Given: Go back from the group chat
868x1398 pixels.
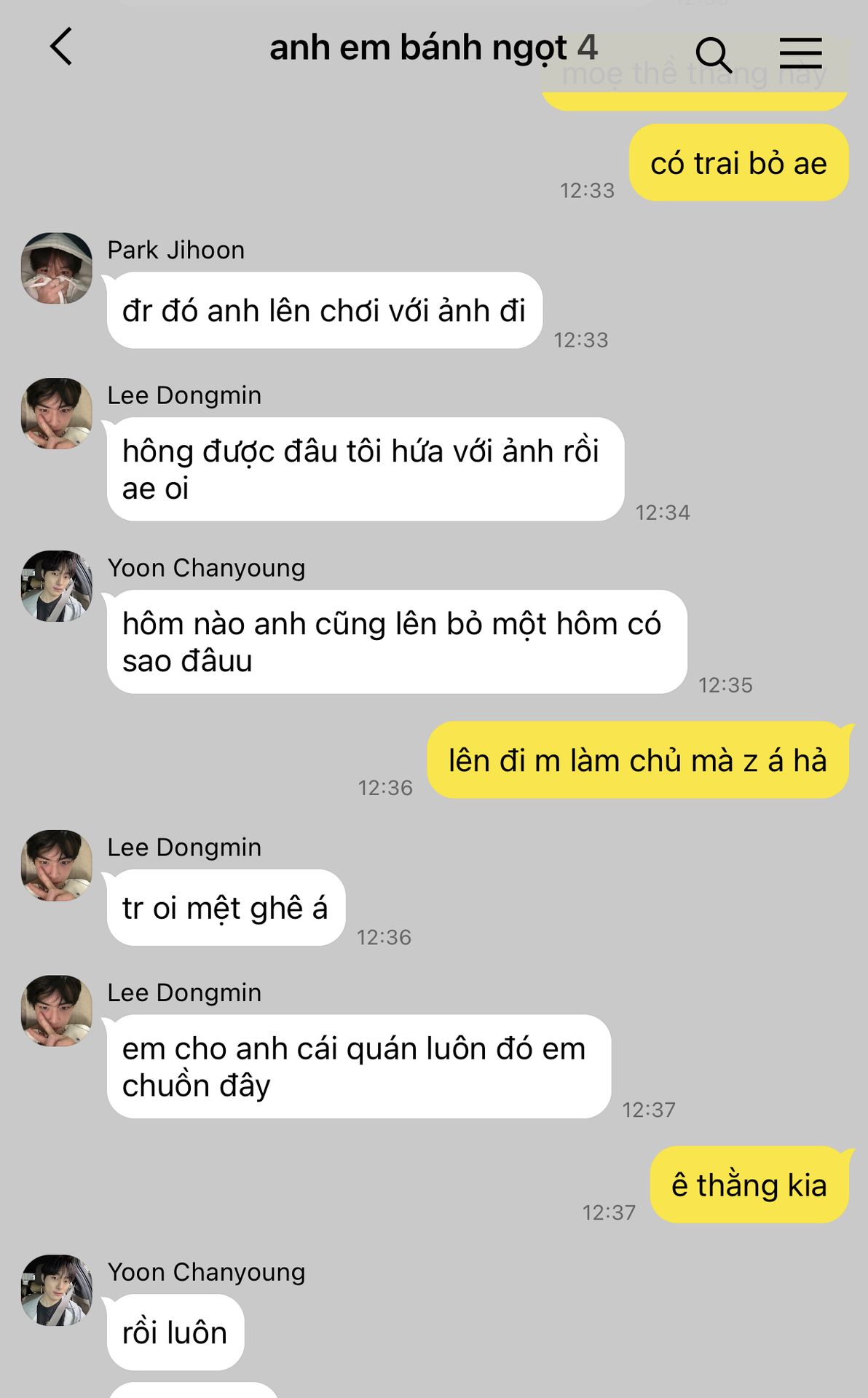Looking at the screenshot, I should point(62,47).
